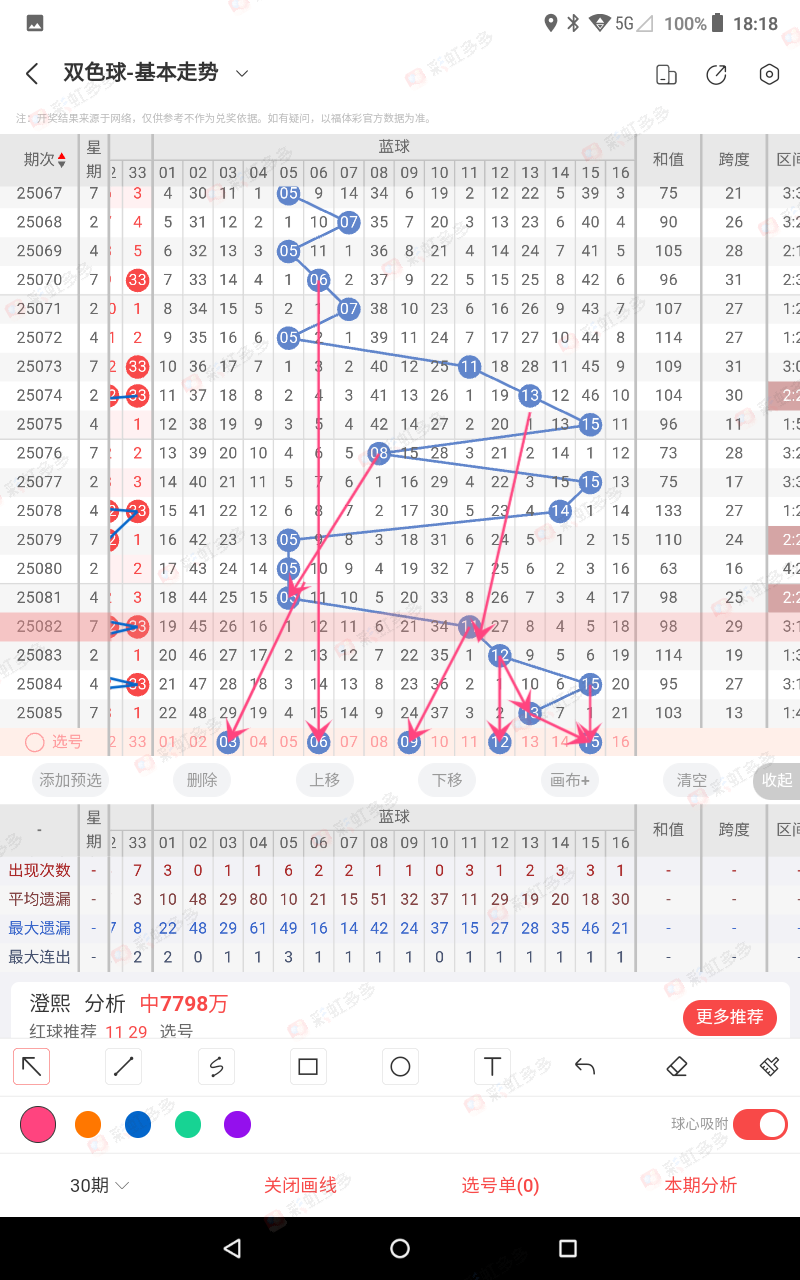Clear drawings with 清空
This screenshot has height=1280, width=800.
(692, 780)
